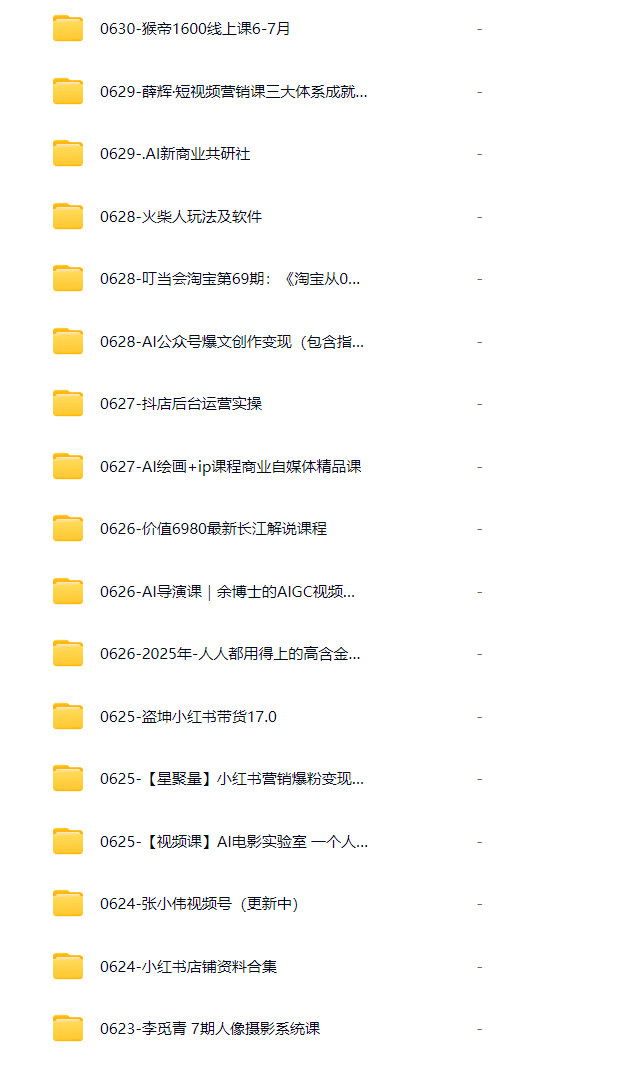Image resolution: width=620 pixels, height=1066 pixels.
Task: Open the 0625-【视频课】AI电影实验室 folder
Action: [234, 842]
